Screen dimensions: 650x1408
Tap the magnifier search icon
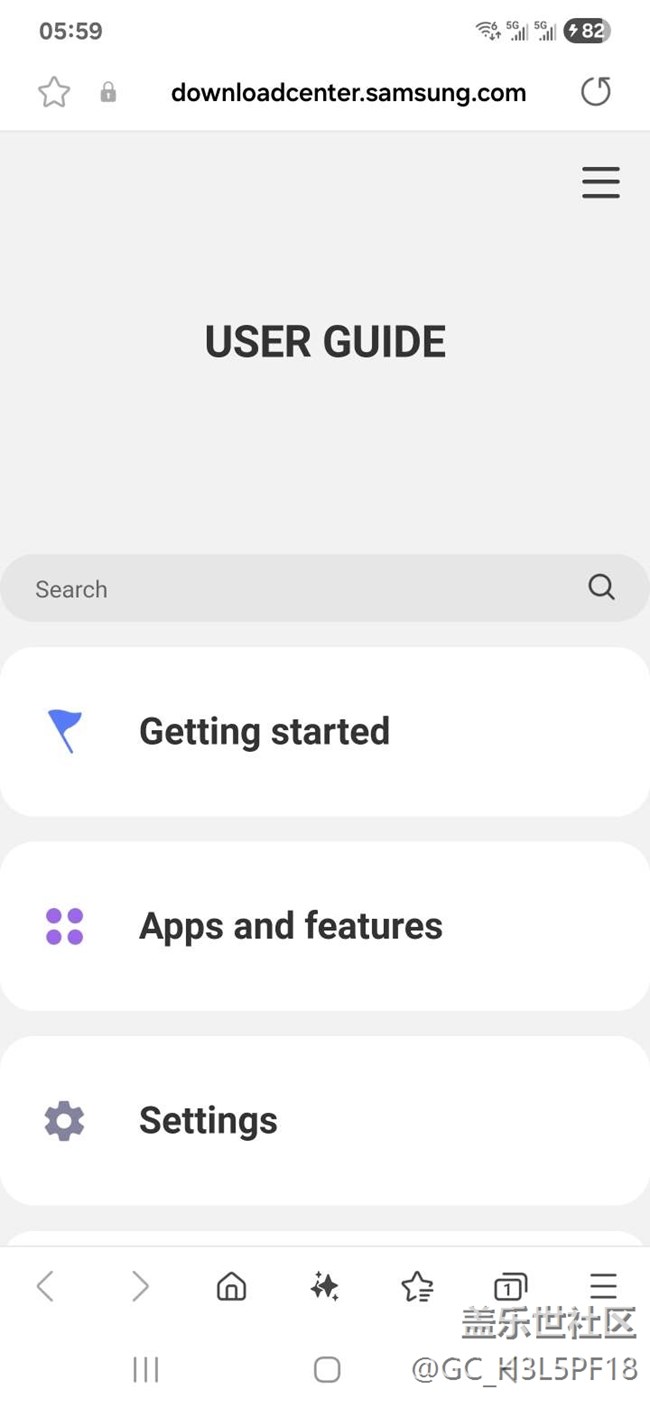[601, 587]
